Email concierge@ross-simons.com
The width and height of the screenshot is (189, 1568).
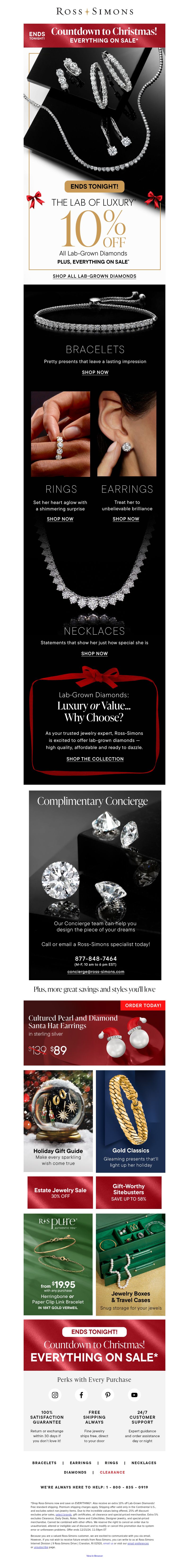(95, 971)
